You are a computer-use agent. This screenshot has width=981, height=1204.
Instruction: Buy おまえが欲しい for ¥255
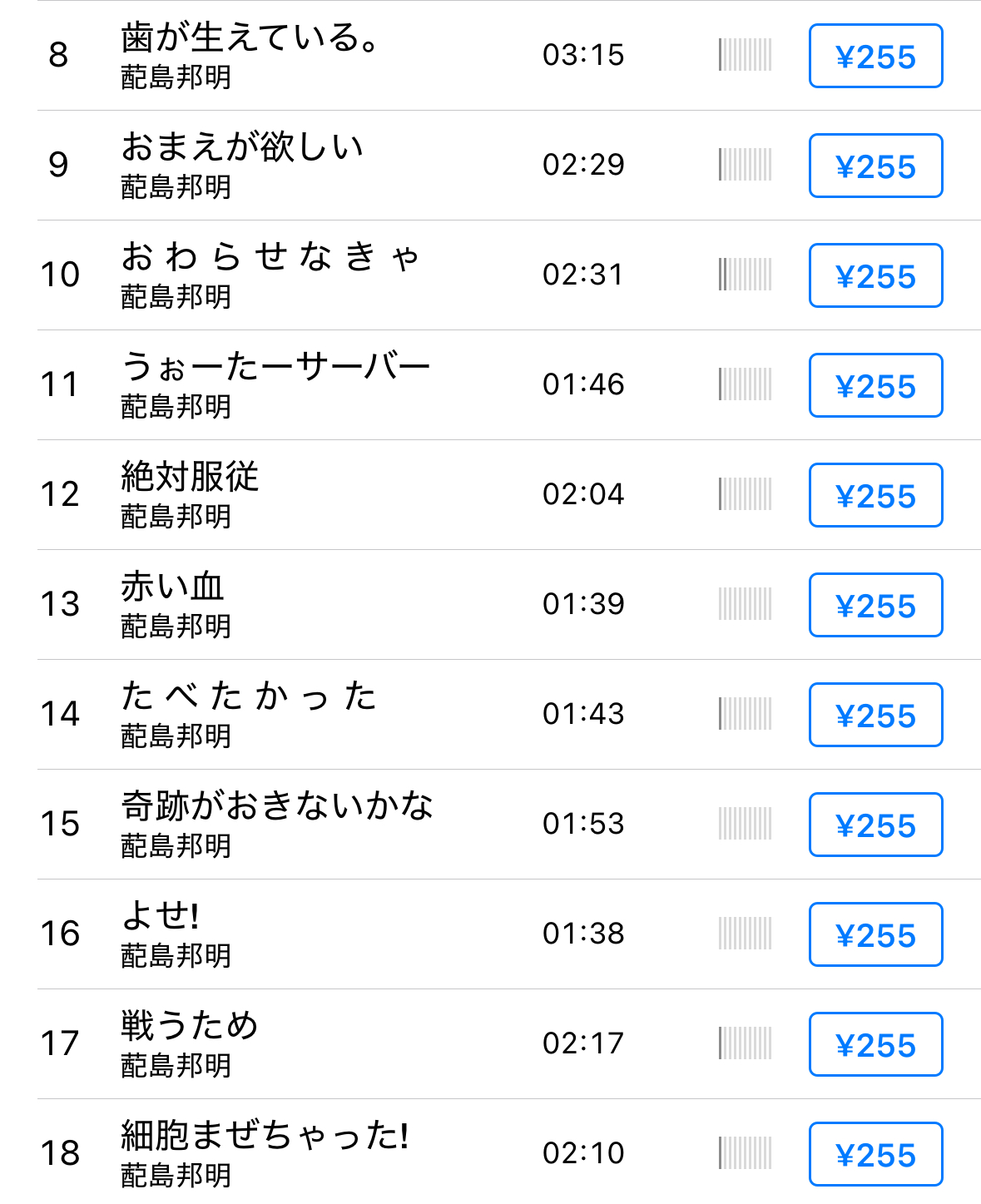[875, 166]
